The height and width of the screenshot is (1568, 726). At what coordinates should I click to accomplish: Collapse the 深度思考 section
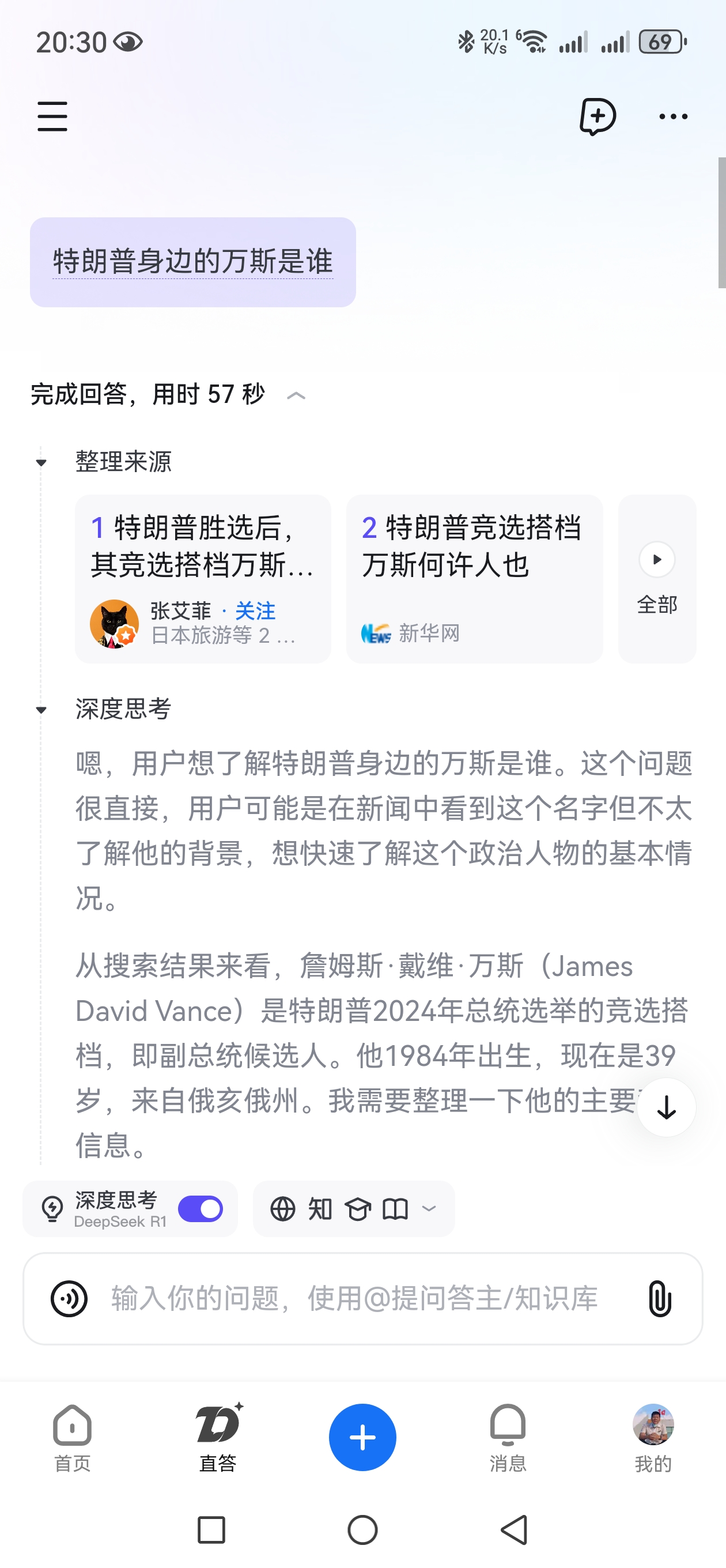point(41,710)
